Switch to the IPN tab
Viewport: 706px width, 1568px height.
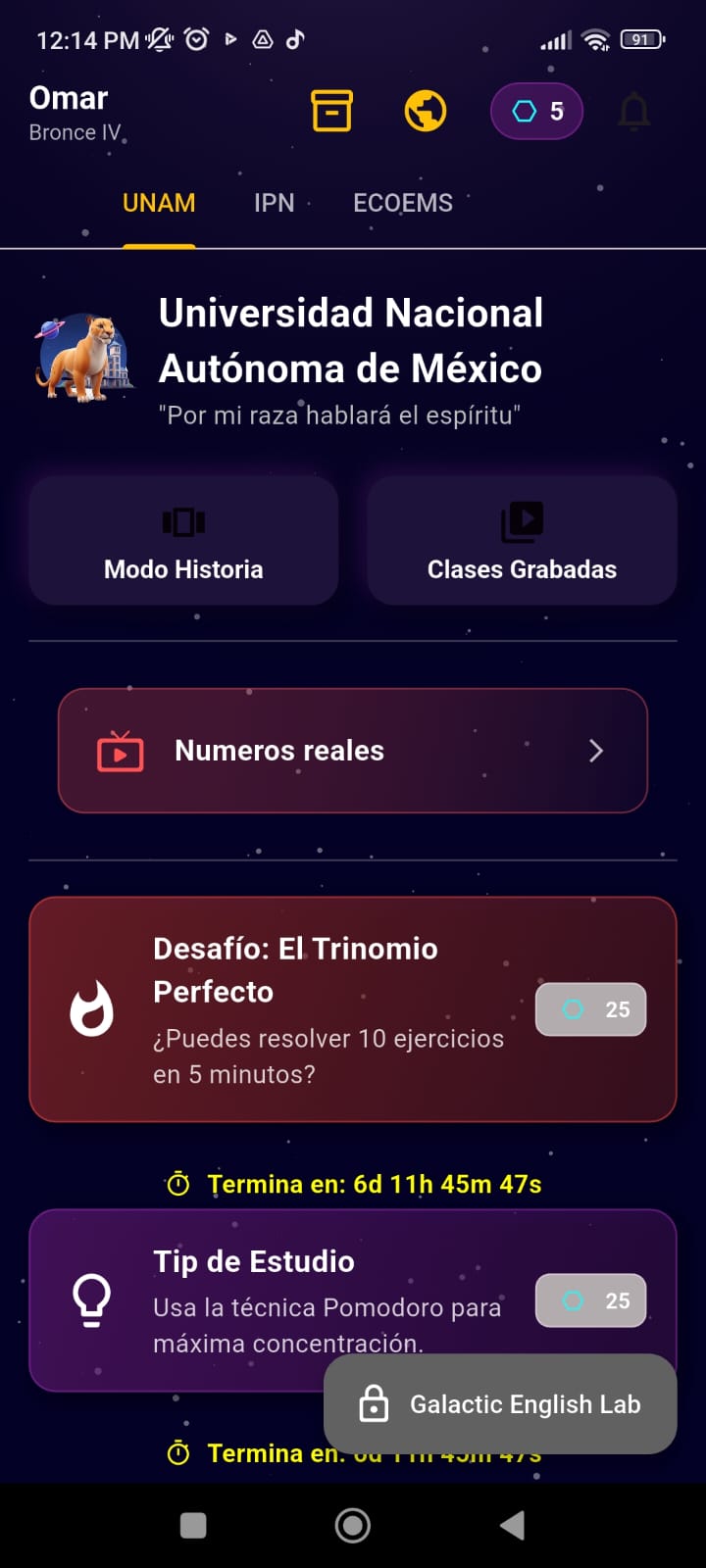click(x=274, y=203)
